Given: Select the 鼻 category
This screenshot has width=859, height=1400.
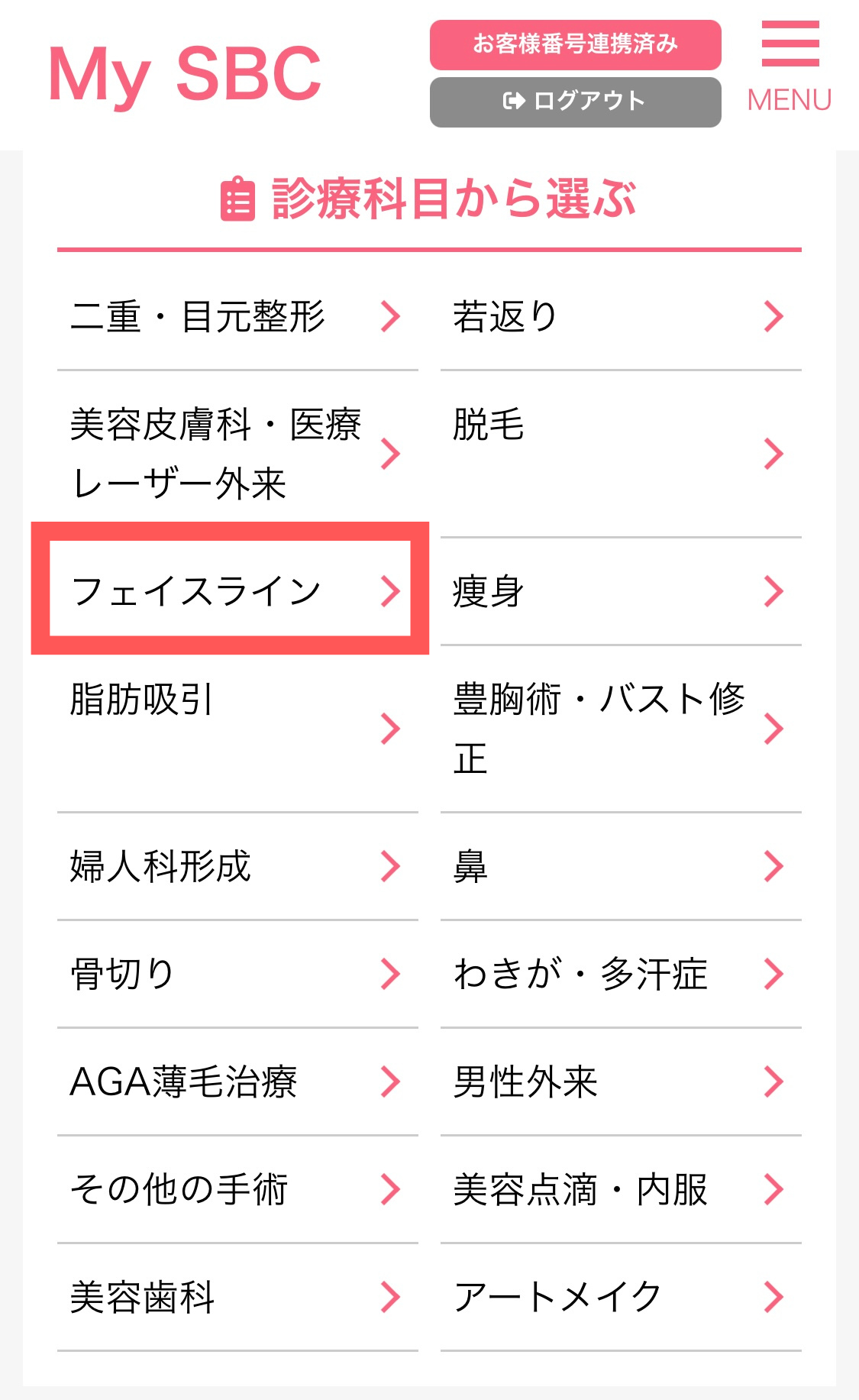Looking at the screenshot, I should 620,867.
